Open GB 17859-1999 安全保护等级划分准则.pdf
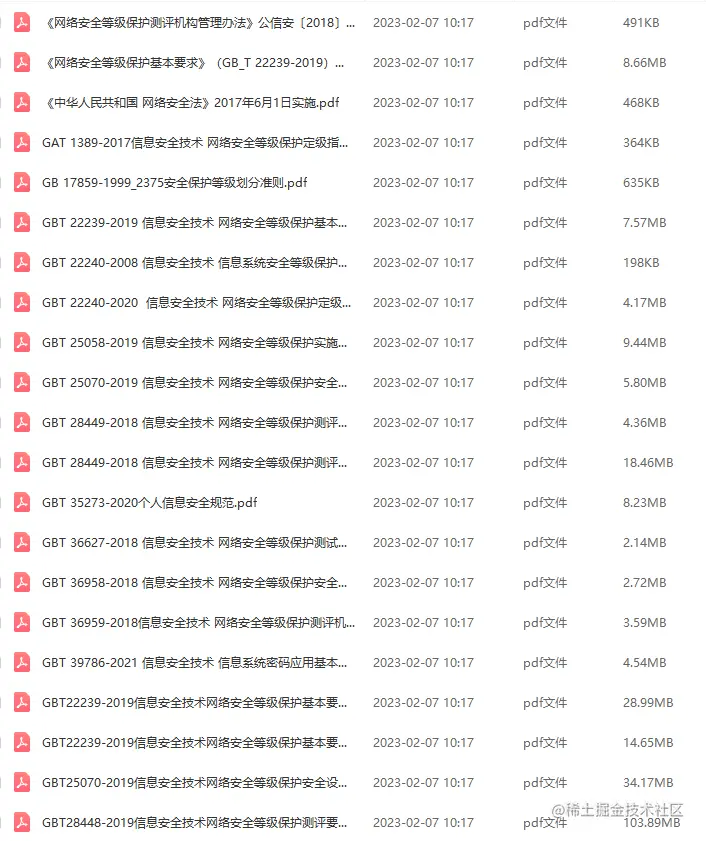This screenshot has height=841, width=706. pos(174,183)
